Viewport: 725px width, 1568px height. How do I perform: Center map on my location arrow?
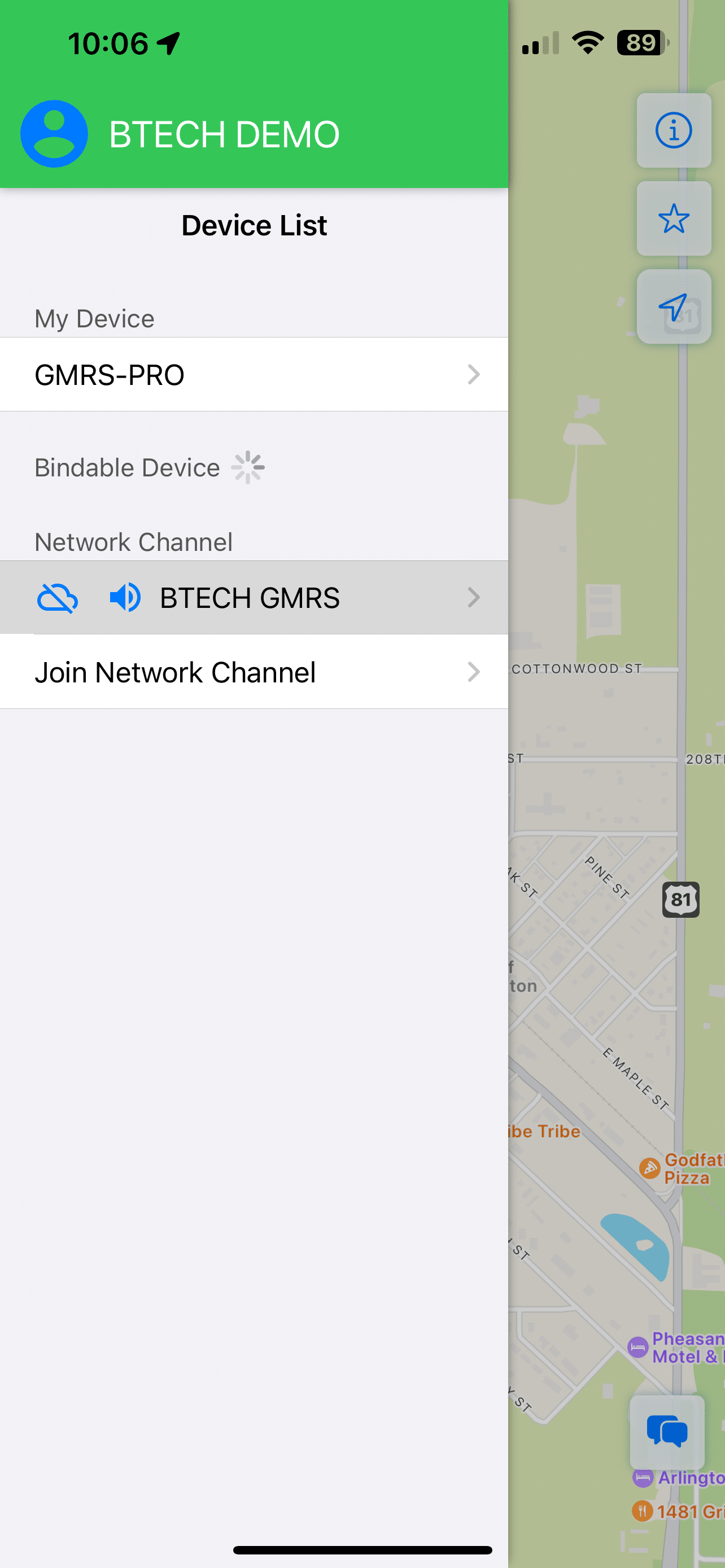point(673,307)
